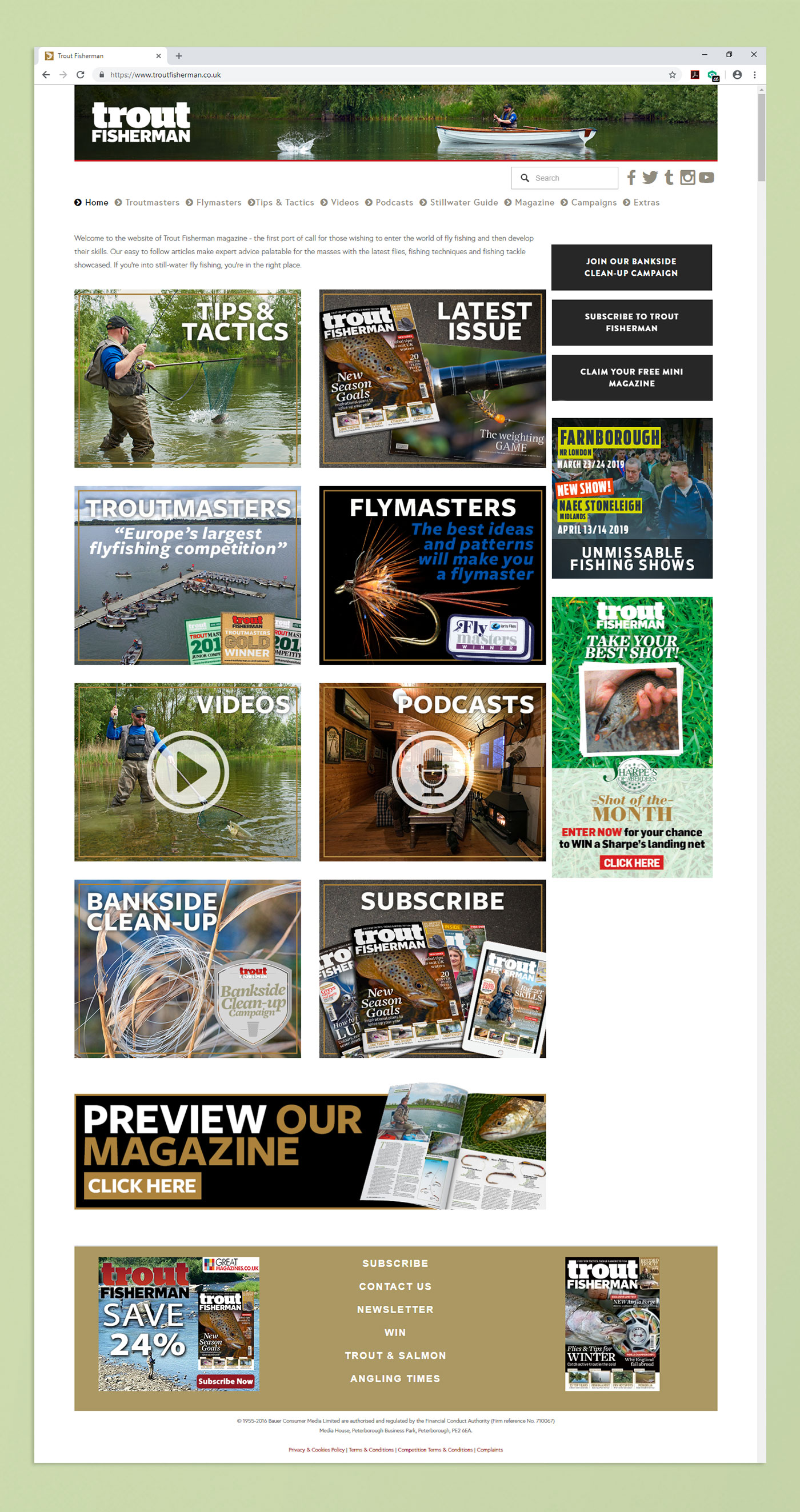
Task: Open the YouTube social icon
Action: click(706, 177)
